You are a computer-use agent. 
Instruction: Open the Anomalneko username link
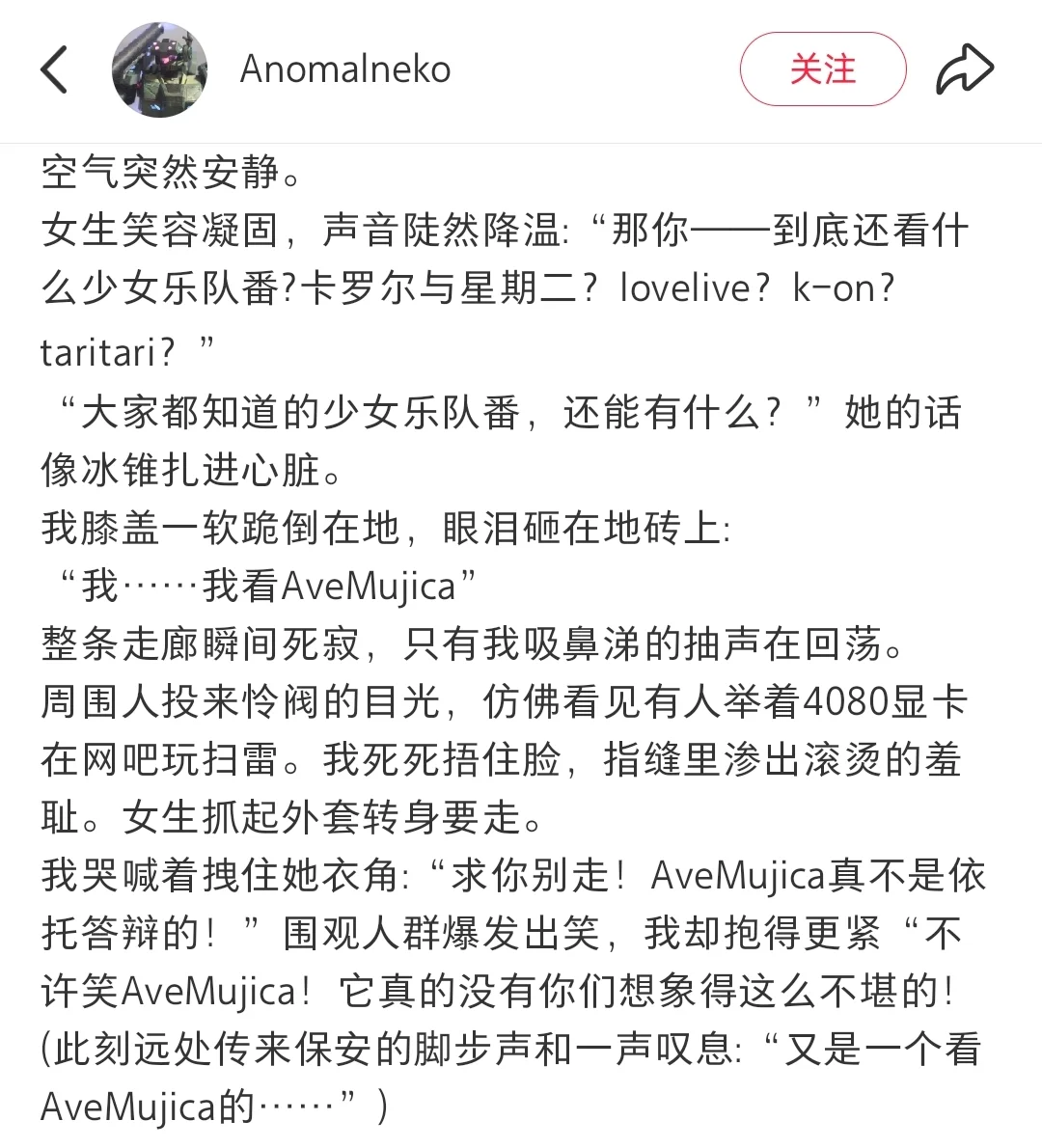pos(344,69)
